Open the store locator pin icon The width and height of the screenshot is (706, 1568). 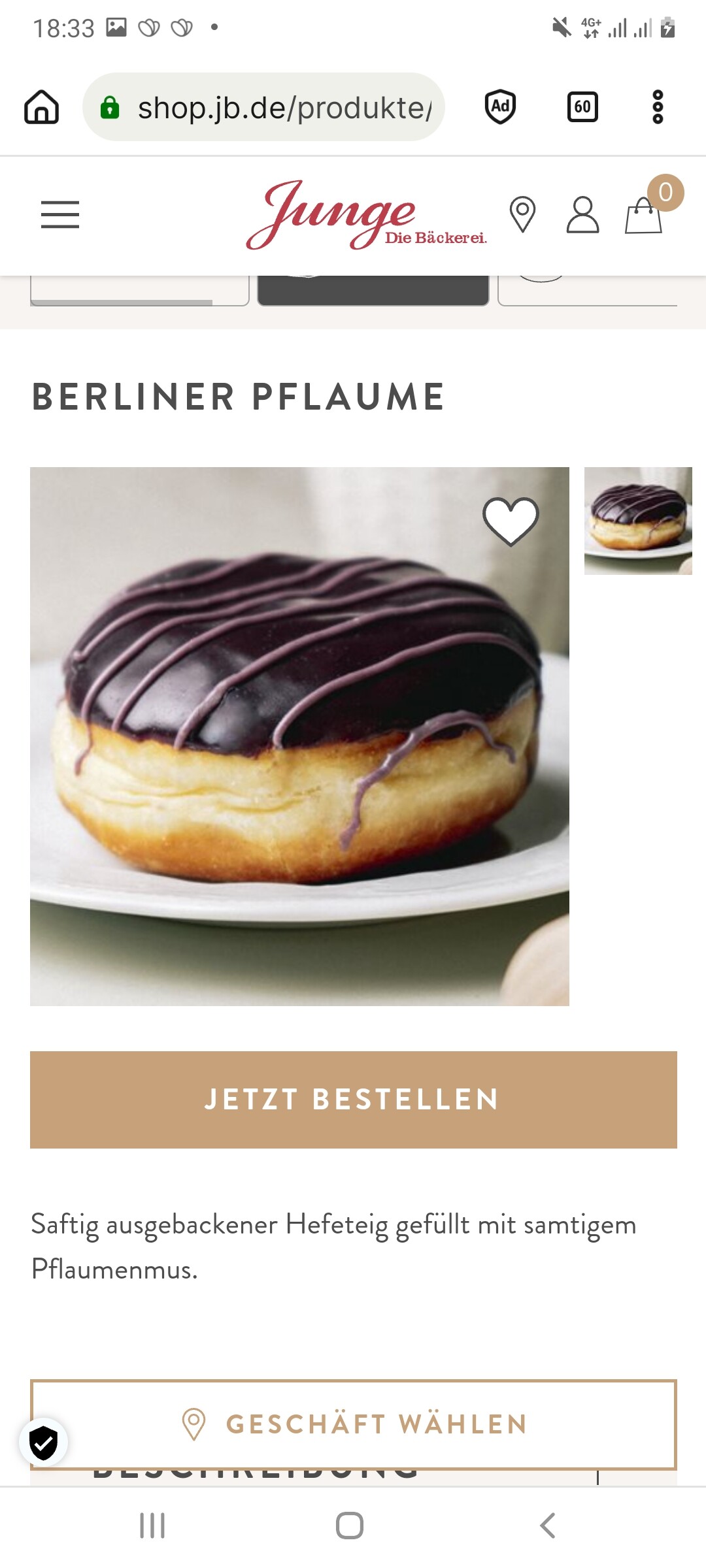point(522,214)
